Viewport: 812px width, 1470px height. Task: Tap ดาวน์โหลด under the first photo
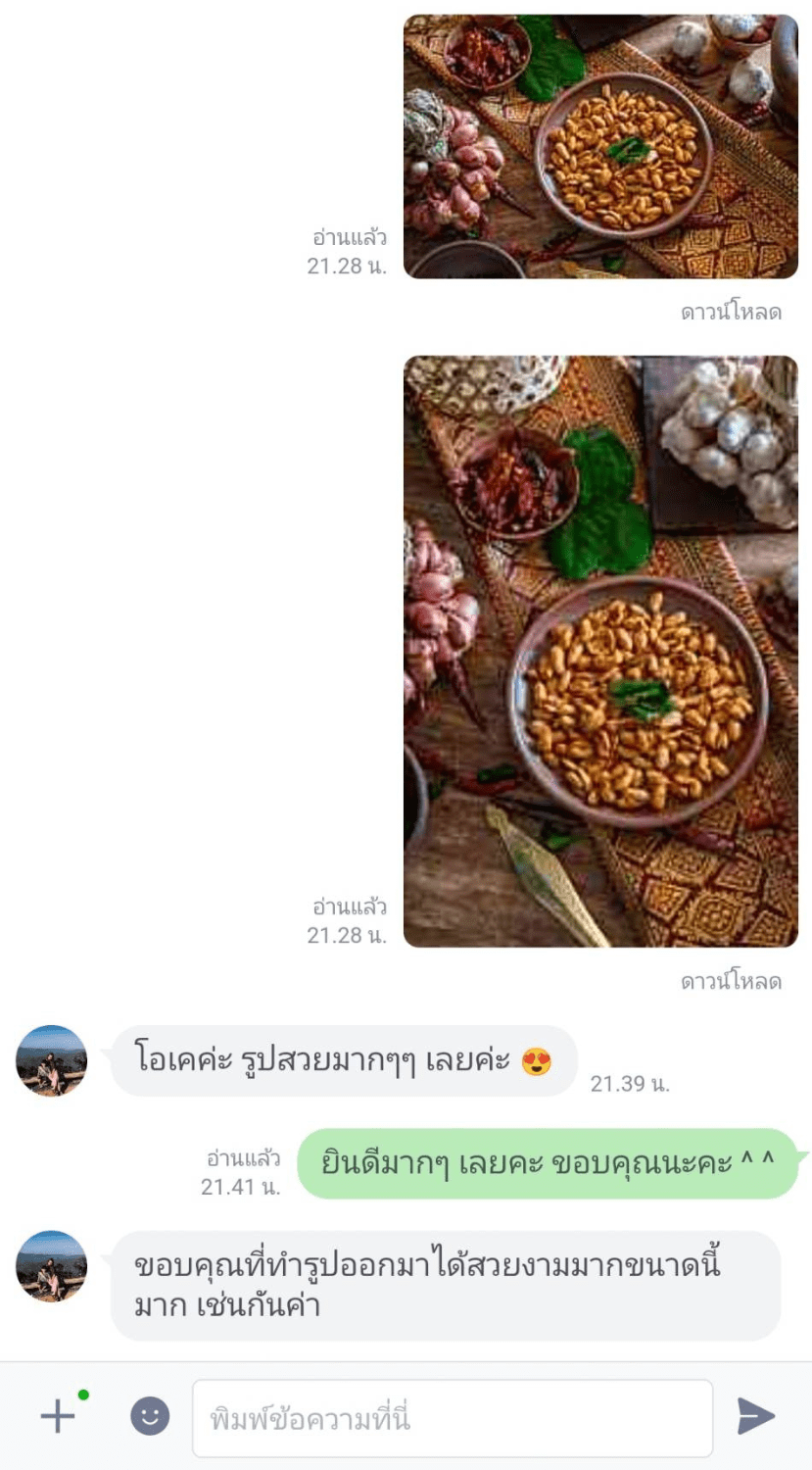pos(731,313)
